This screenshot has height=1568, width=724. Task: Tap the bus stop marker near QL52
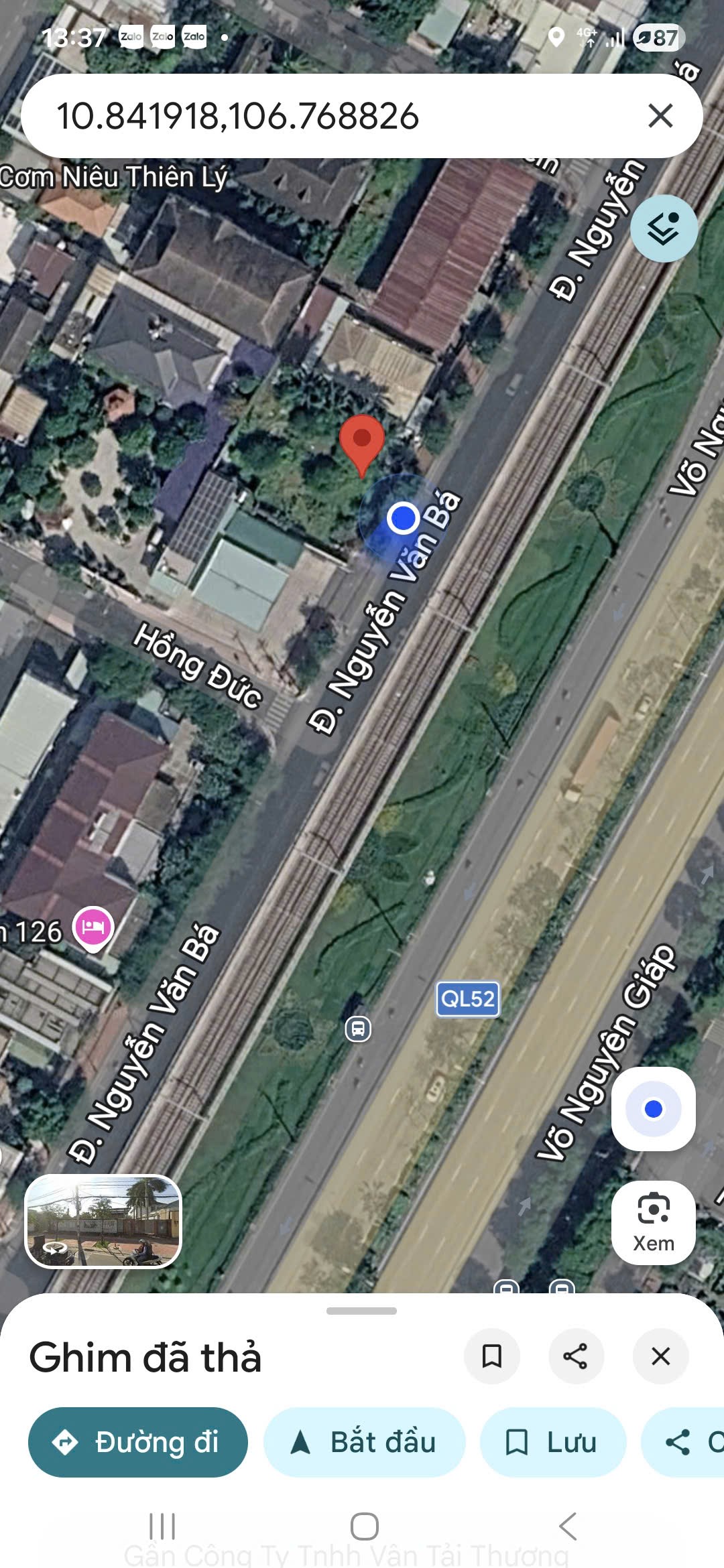(x=358, y=1028)
